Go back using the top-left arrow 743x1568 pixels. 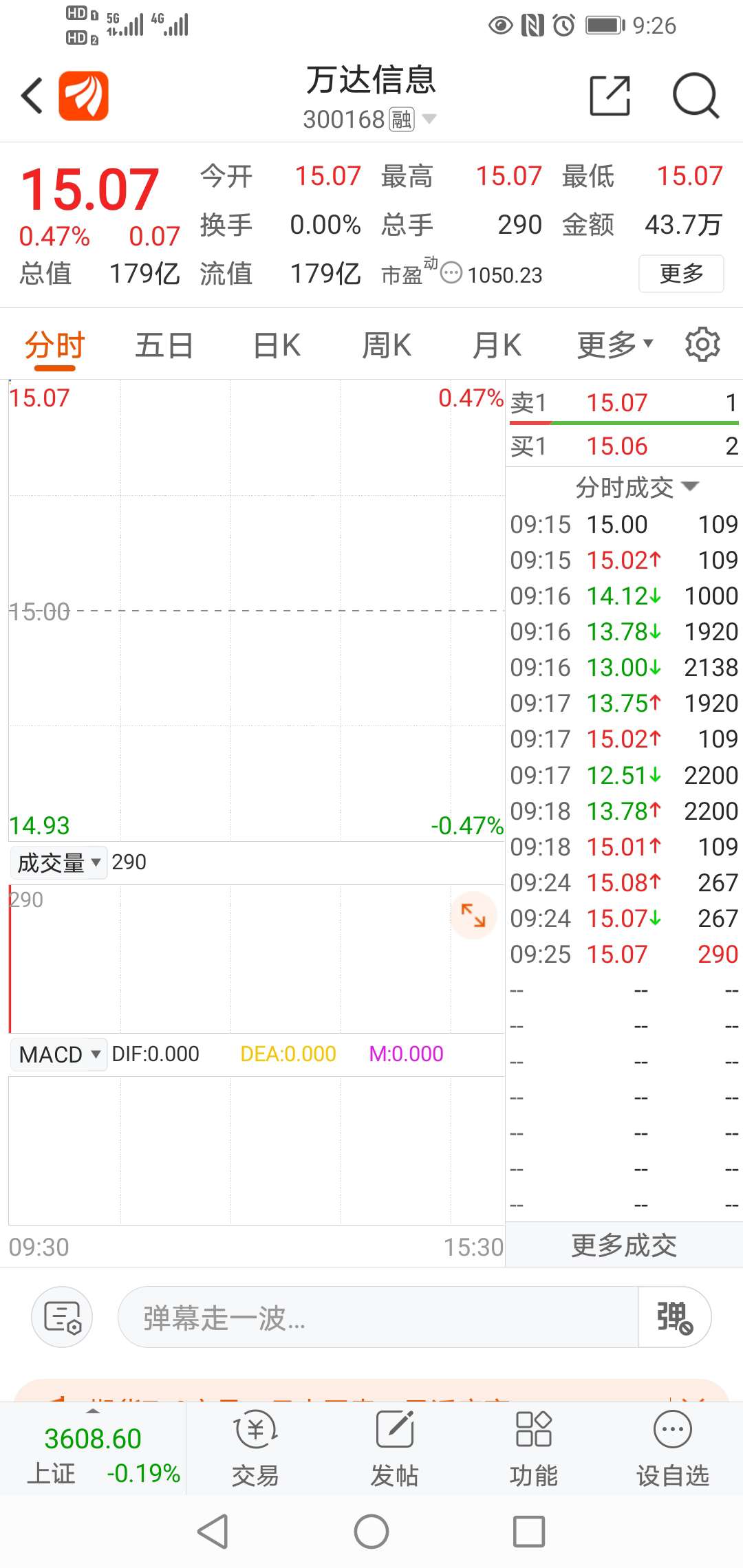tap(32, 96)
